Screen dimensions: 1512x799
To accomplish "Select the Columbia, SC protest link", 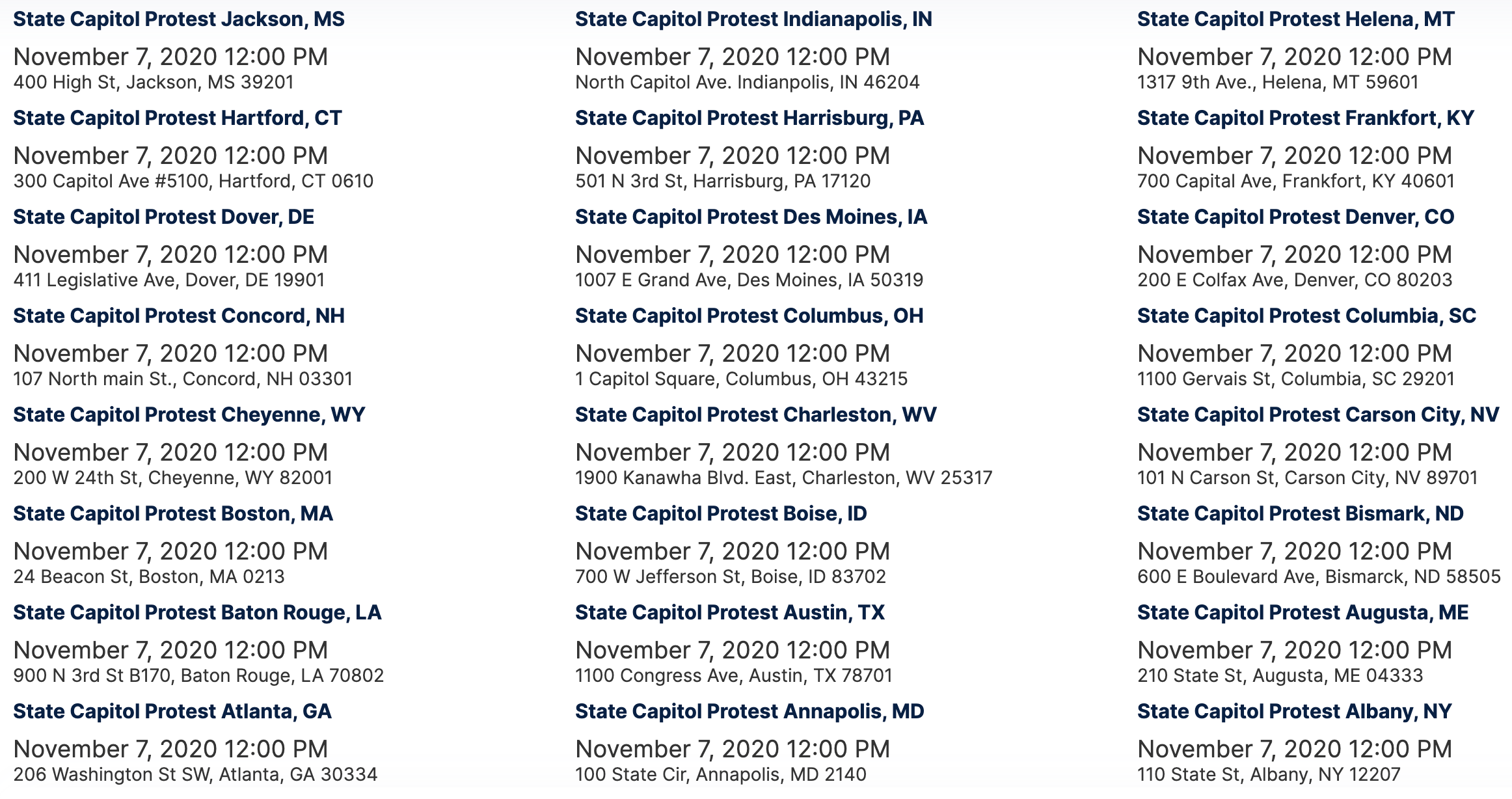I will click(x=1306, y=316).
